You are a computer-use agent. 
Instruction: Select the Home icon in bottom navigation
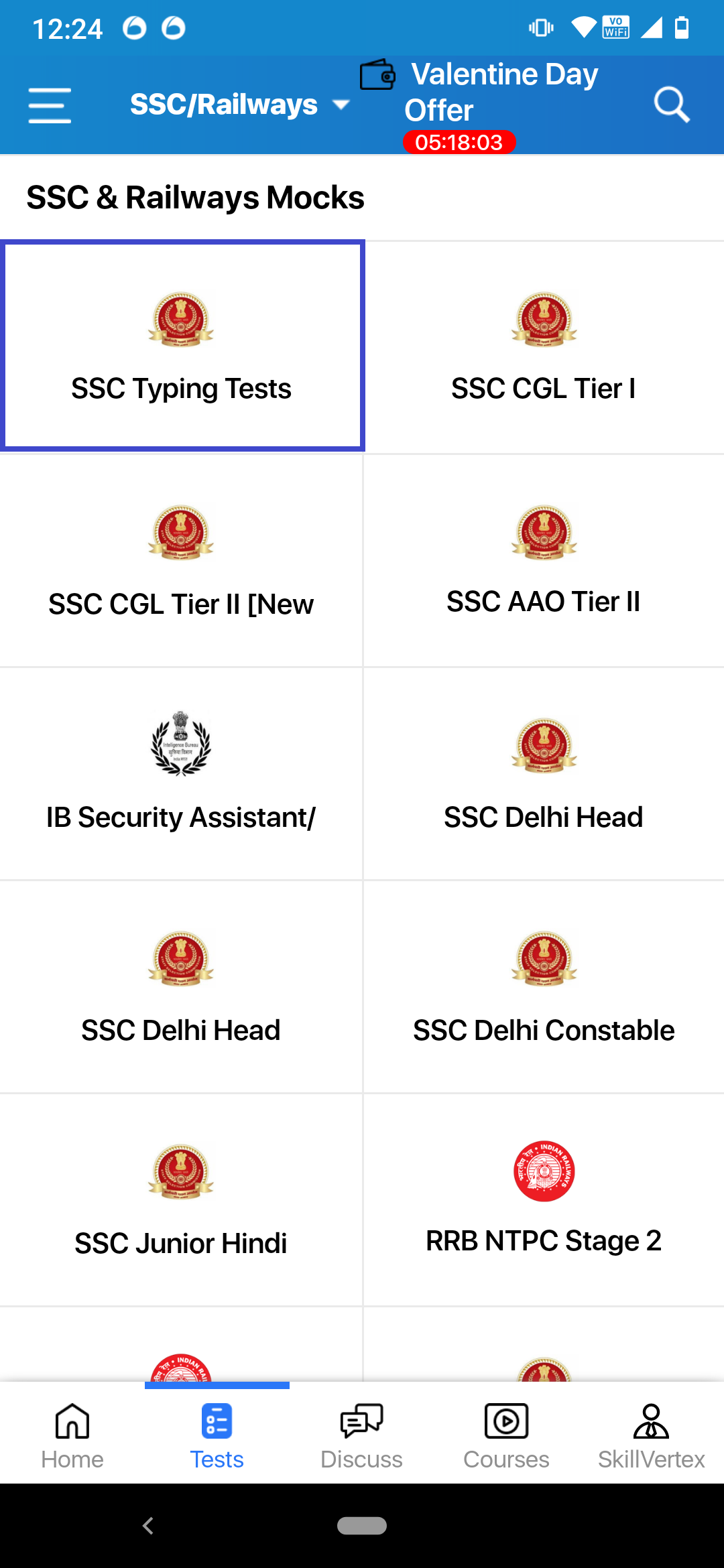[72, 1421]
